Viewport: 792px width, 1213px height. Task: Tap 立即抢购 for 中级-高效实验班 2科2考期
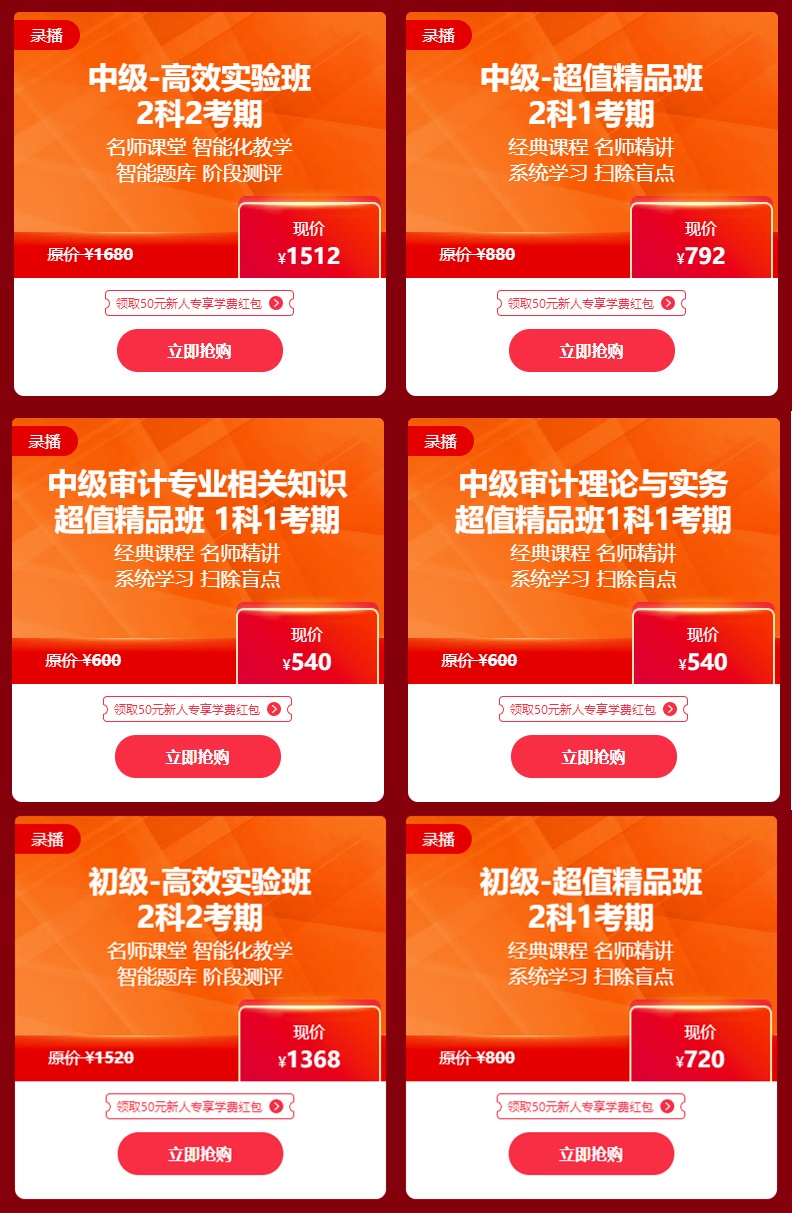[200, 351]
